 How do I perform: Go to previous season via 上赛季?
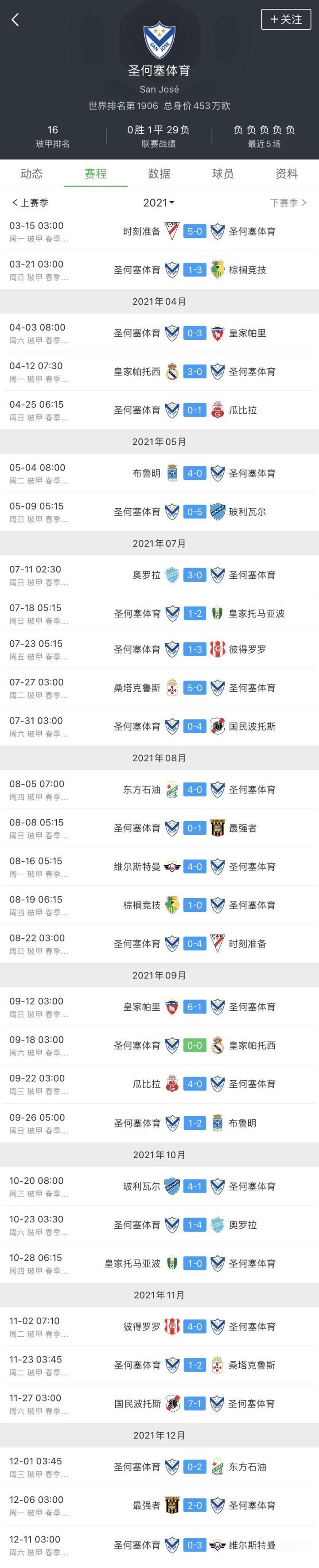tap(31, 202)
